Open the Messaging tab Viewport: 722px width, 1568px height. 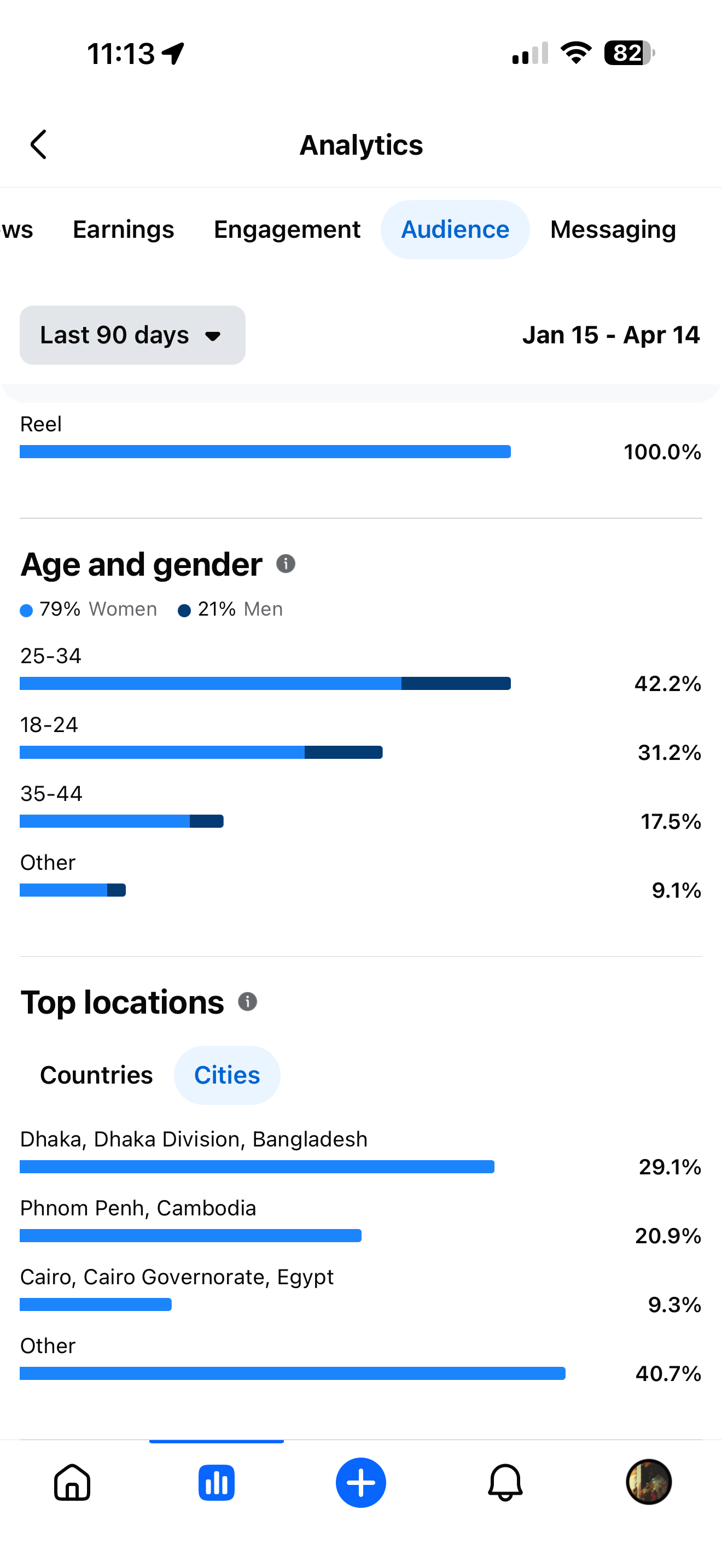[613, 230]
